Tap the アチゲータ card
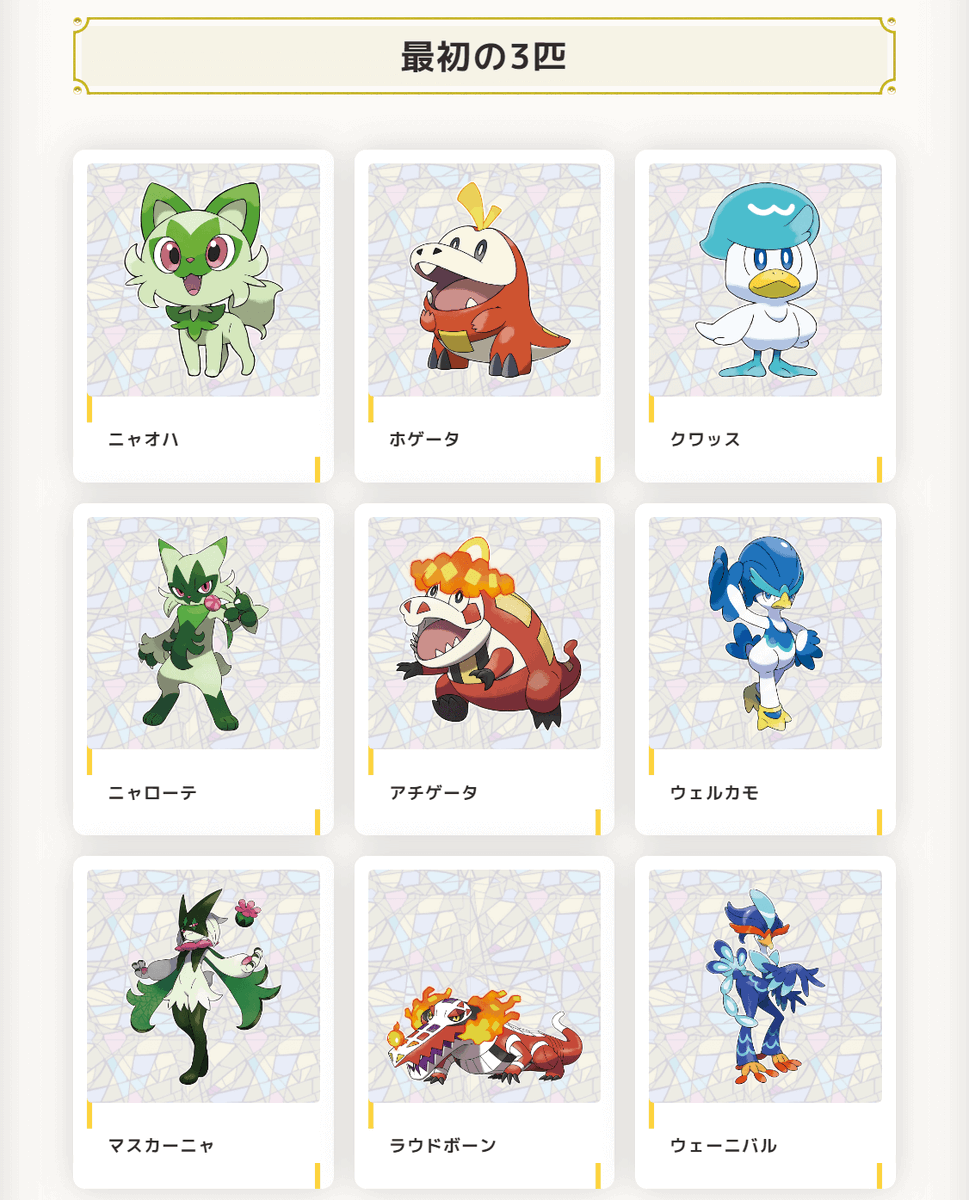 pos(484,668)
